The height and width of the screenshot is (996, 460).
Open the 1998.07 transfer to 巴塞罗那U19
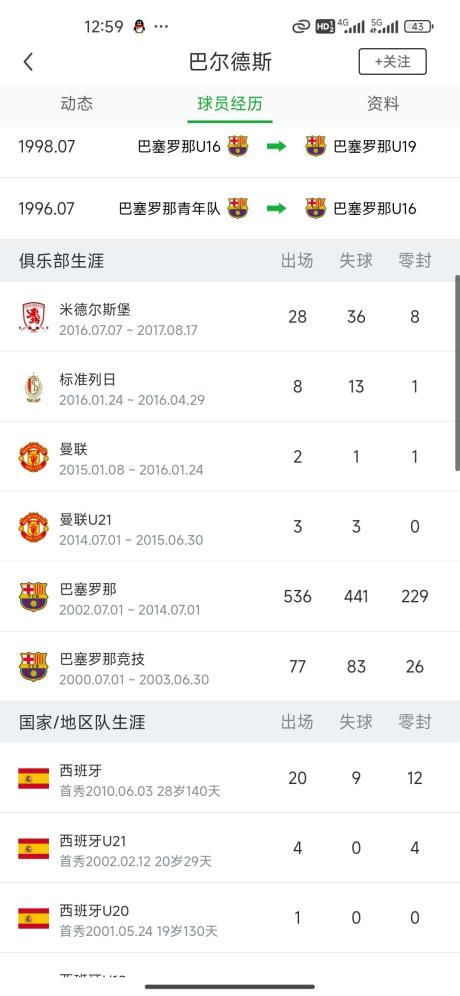point(230,147)
